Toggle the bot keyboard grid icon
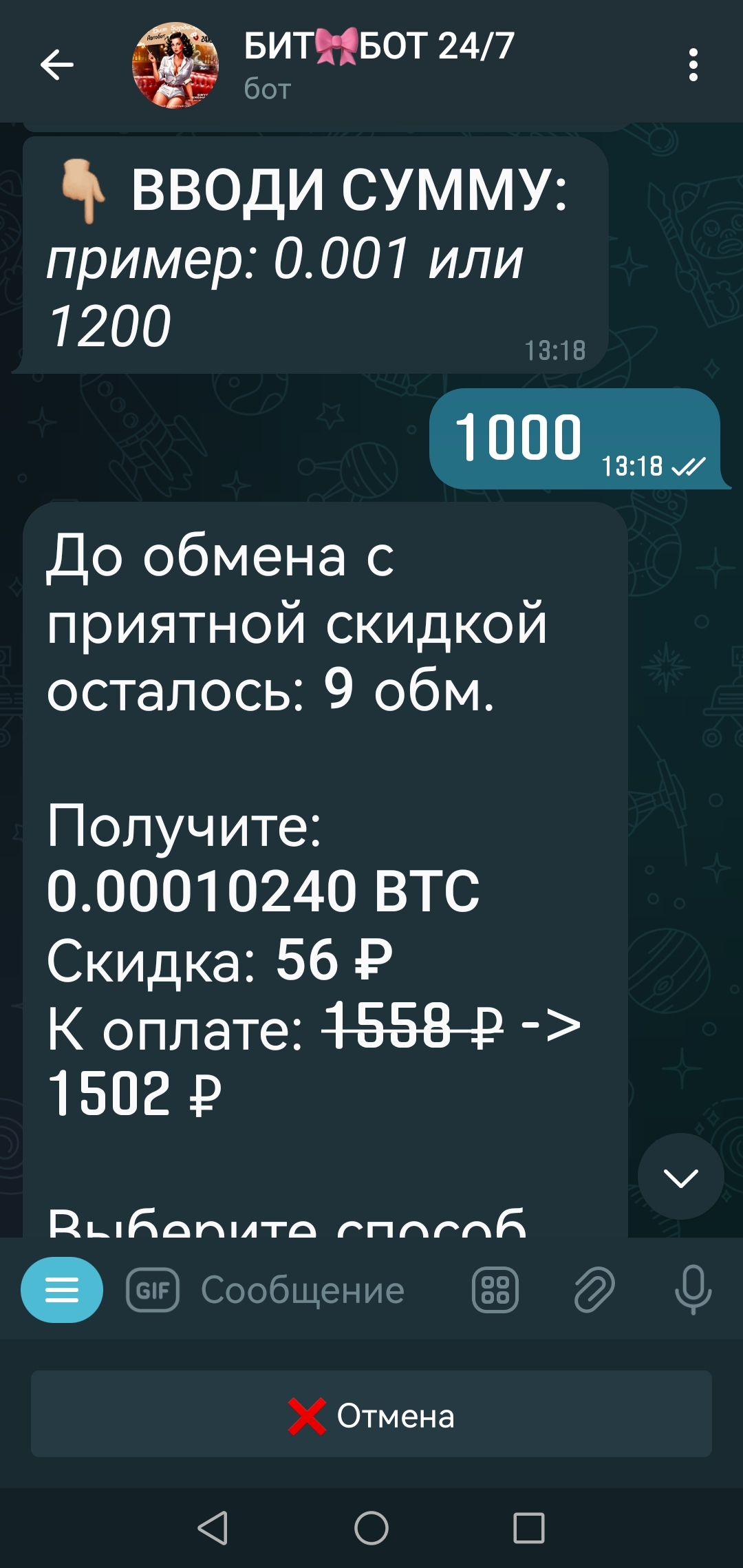This screenshot has width=743, height=1568. [495, 1290]
